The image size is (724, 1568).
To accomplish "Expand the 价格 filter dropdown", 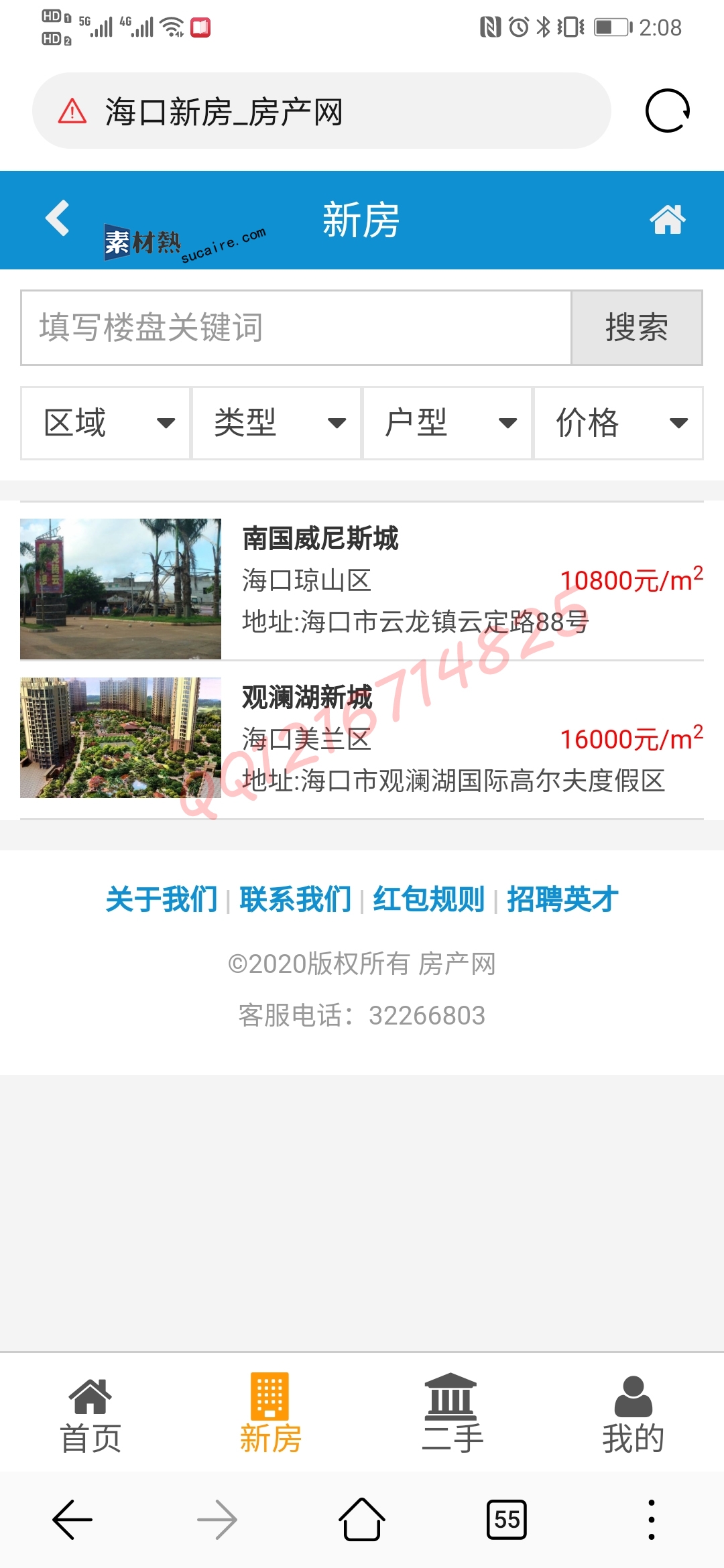I will tap(618, 423).
